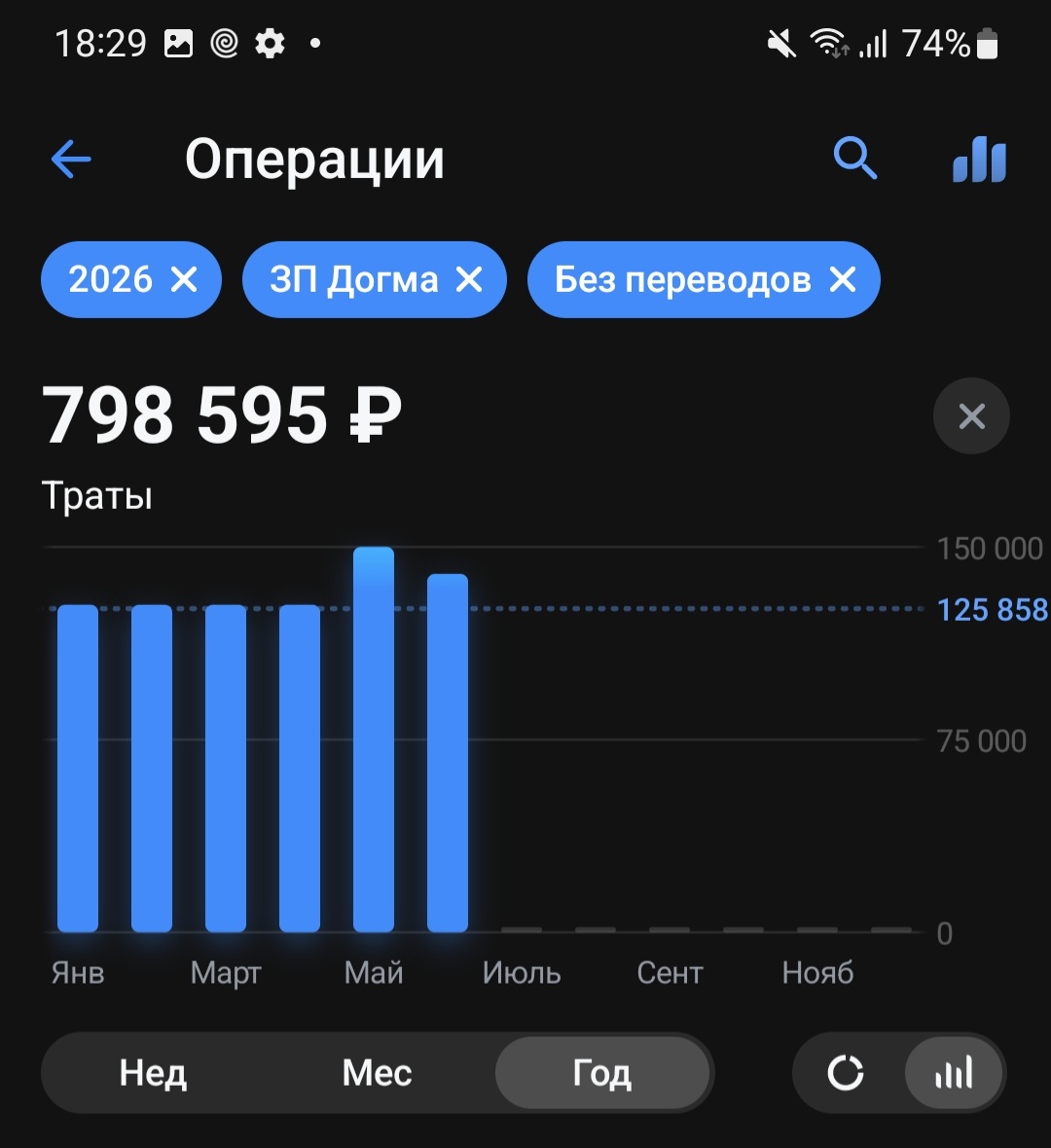Switch to the Нед period

pos(153,1072)
